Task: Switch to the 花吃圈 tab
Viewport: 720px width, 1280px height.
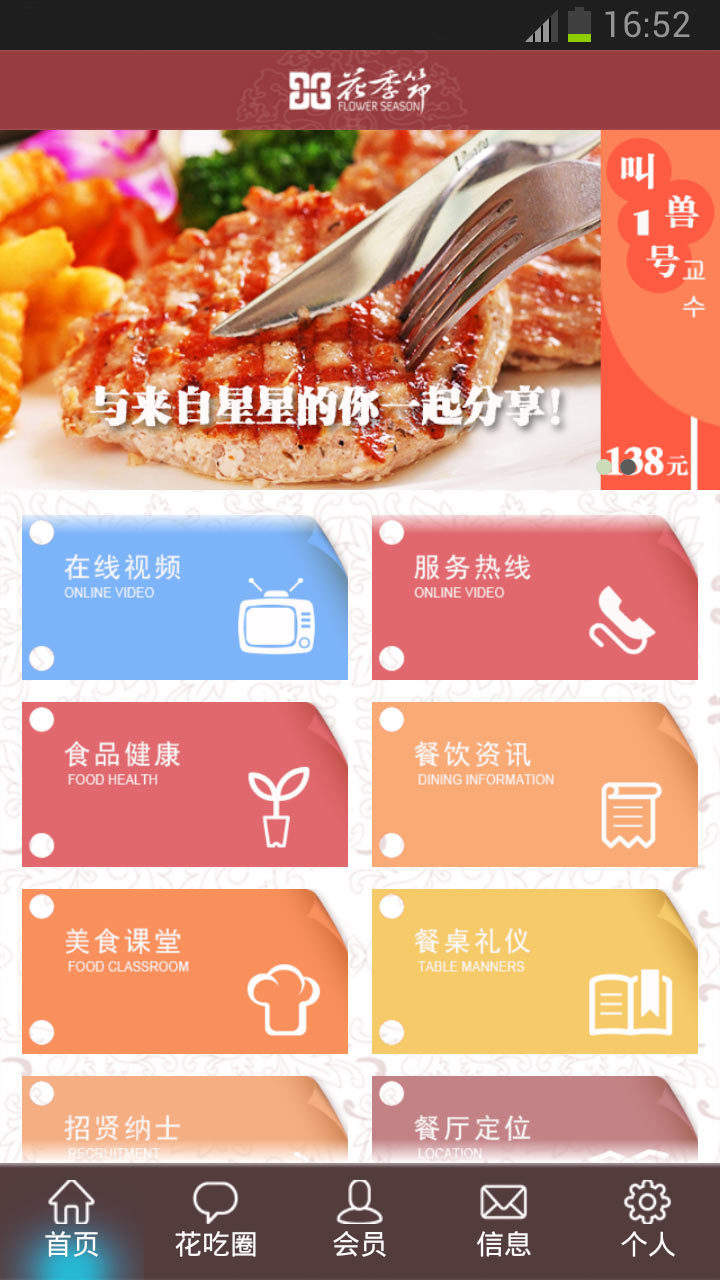Action: pyautogui.click(x=216, y=1222)
